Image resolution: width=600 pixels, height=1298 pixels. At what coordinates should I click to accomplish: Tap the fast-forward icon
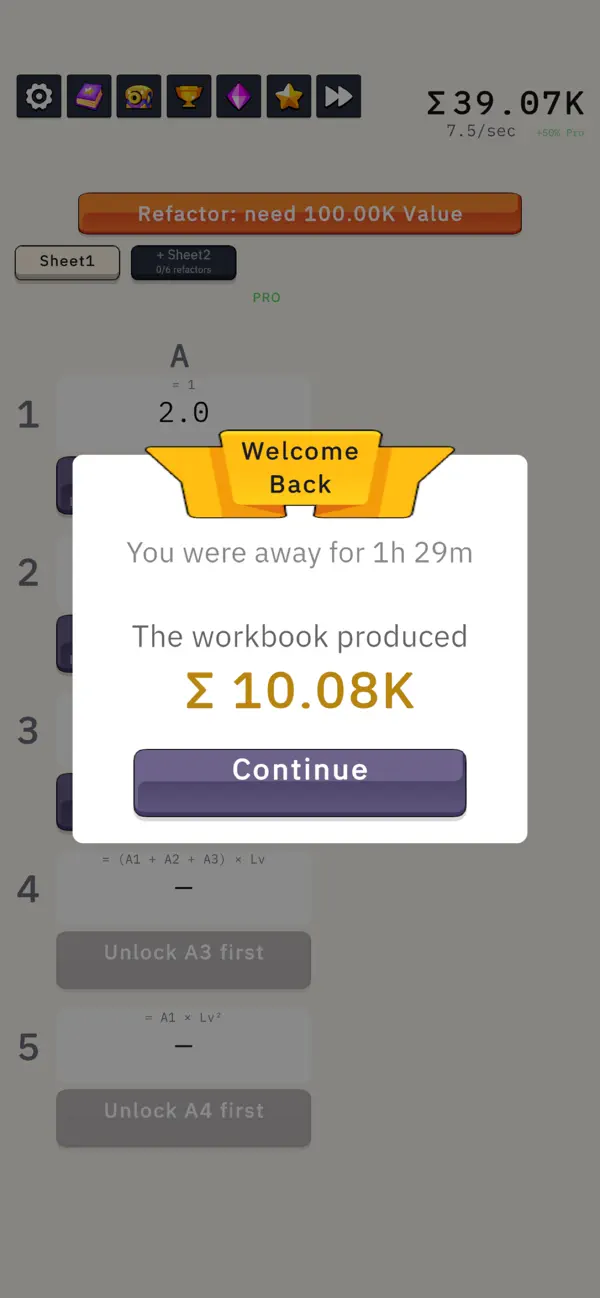(339, 97)
